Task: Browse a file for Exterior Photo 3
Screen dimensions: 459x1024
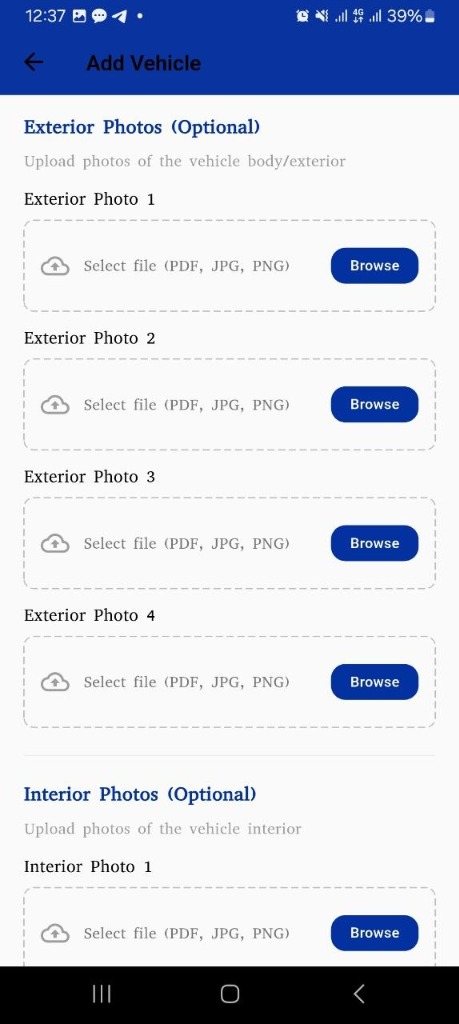Action: [x=374, y=543]
